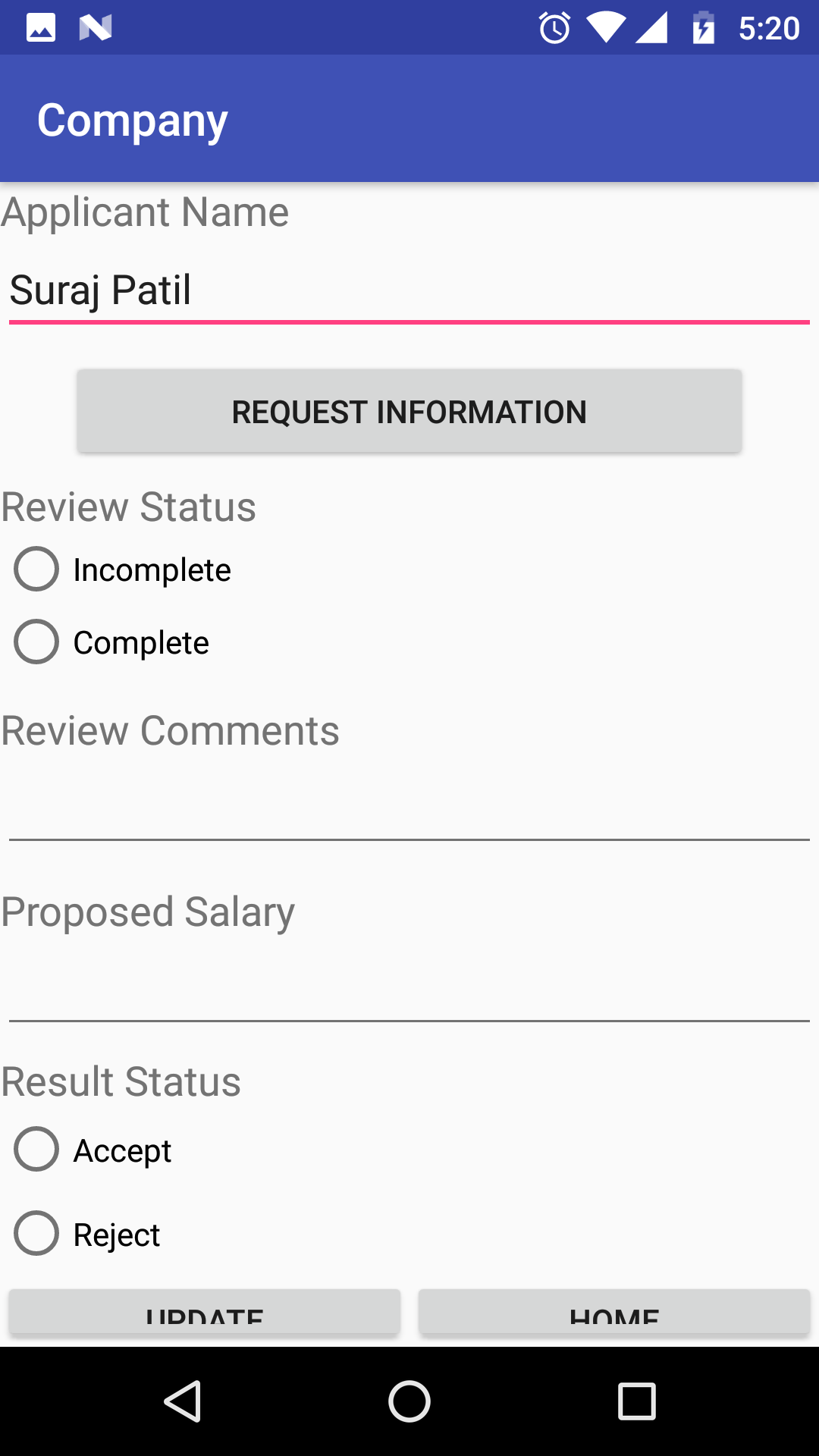Tap the Applicant Name text field
This screenshot has width=819, height=1456.
pyautogui.click(x=409, y=292)
